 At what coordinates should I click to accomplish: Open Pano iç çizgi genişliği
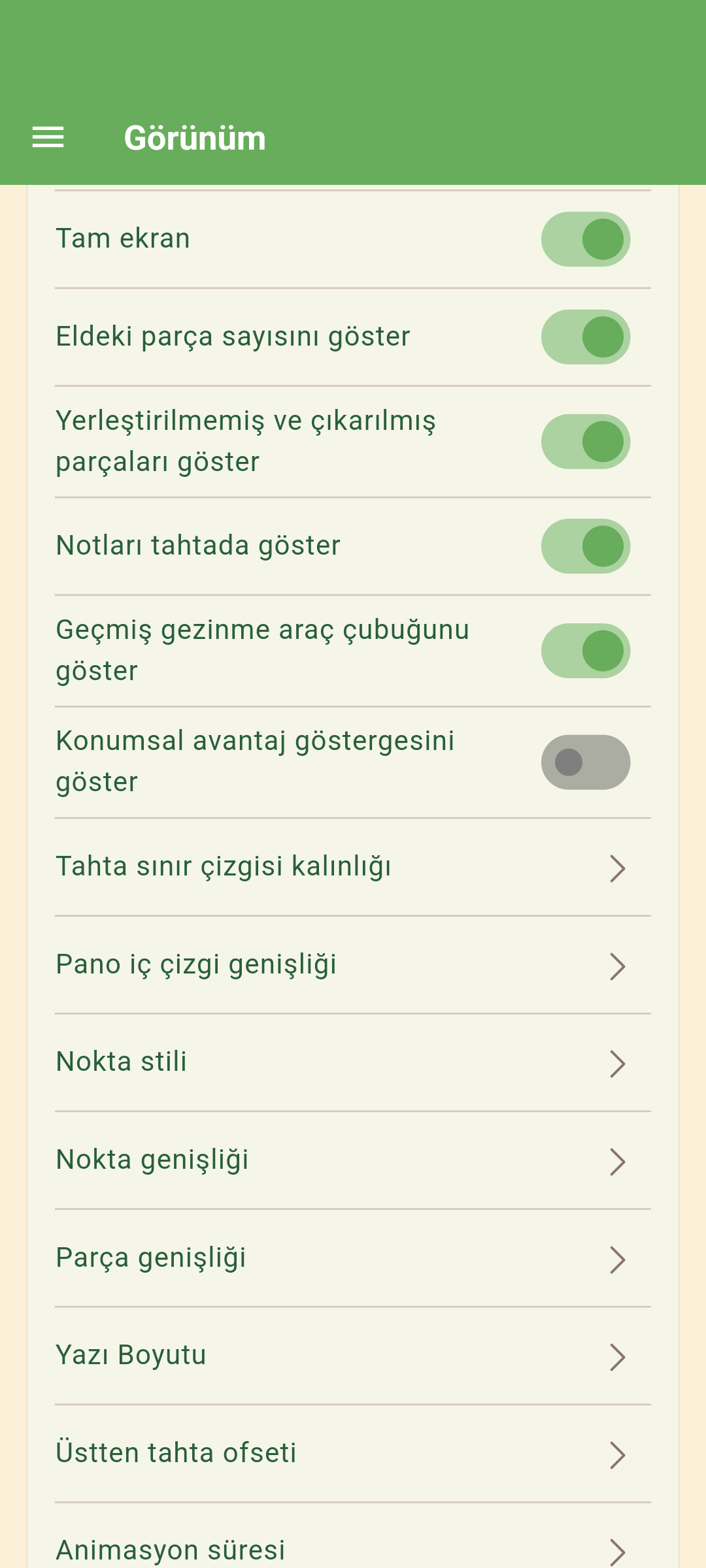pos(353,965)
